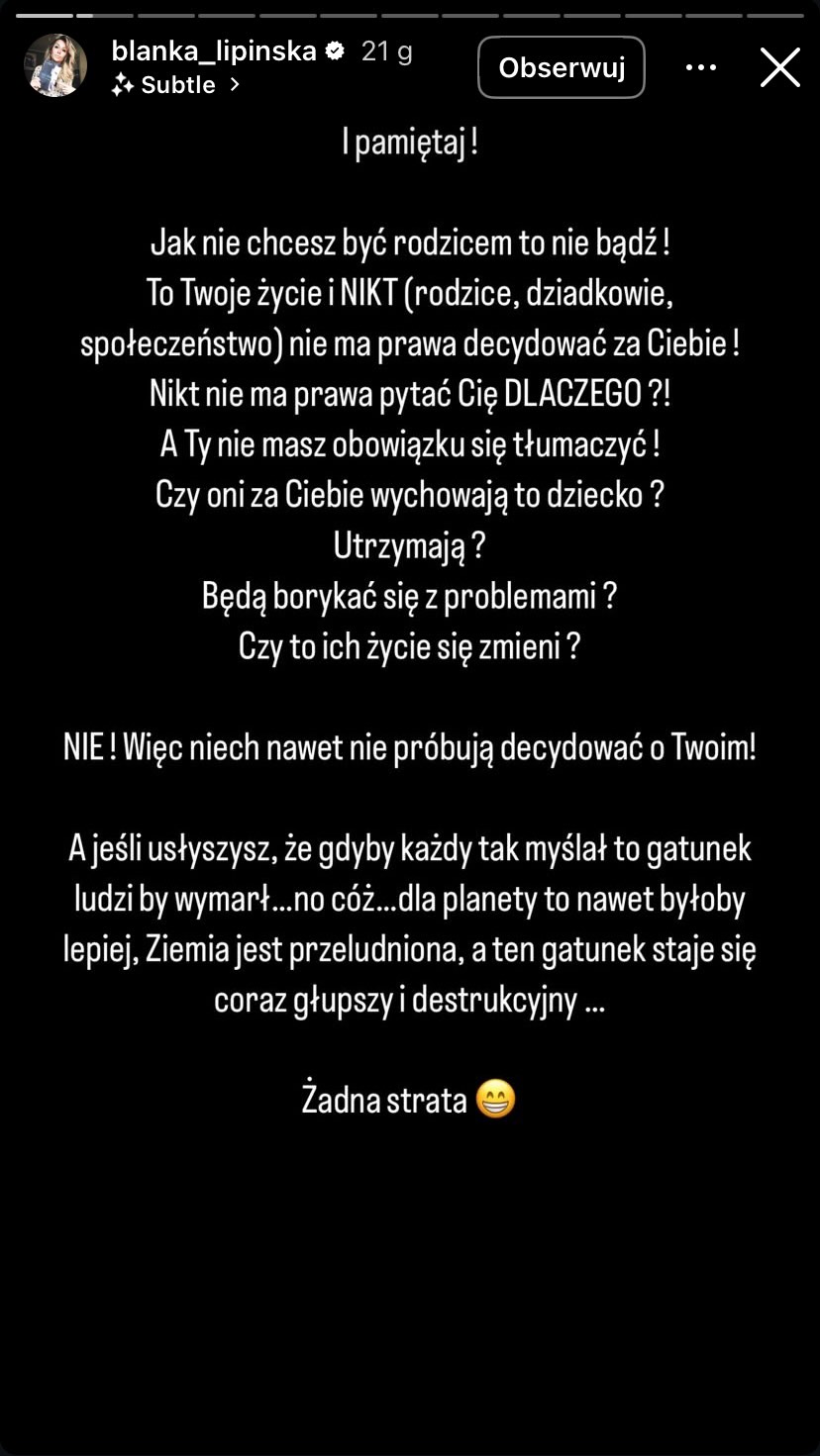820x1456 pixels.
Task: Follow the account with Obserwuj
Action: point(562,67)
